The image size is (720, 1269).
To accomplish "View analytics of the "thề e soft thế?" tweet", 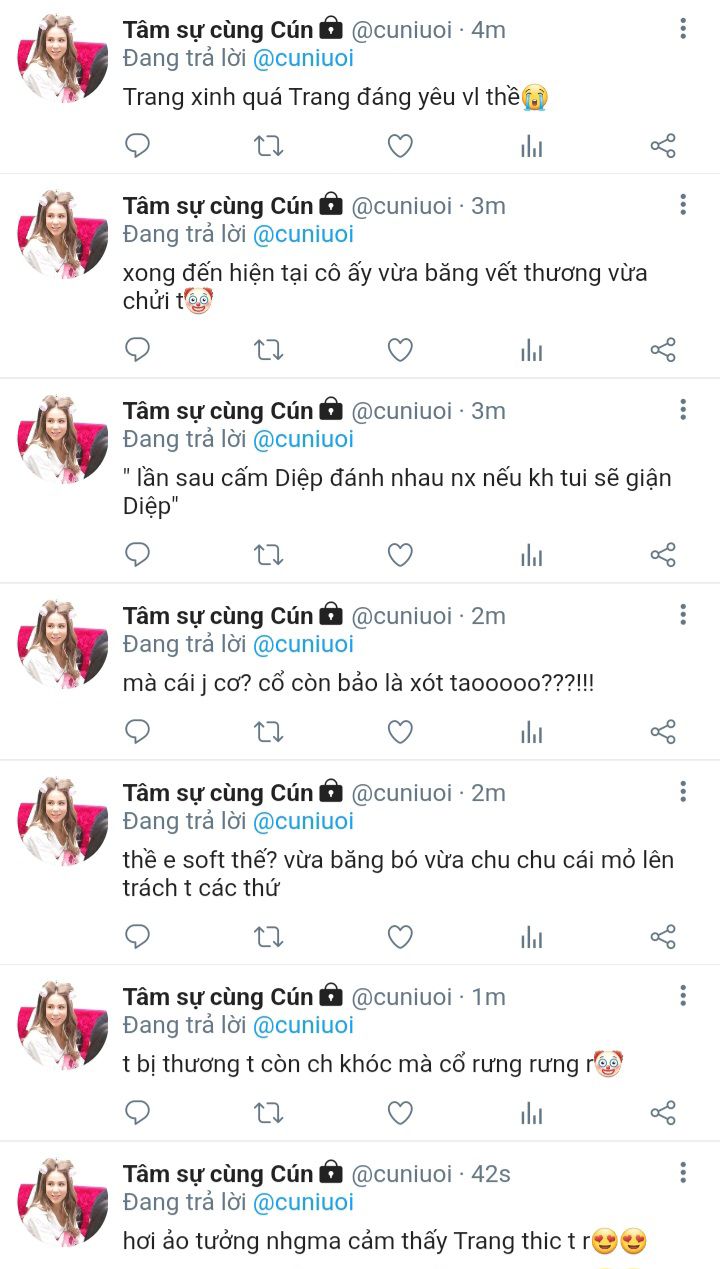I will click(532, 936).
